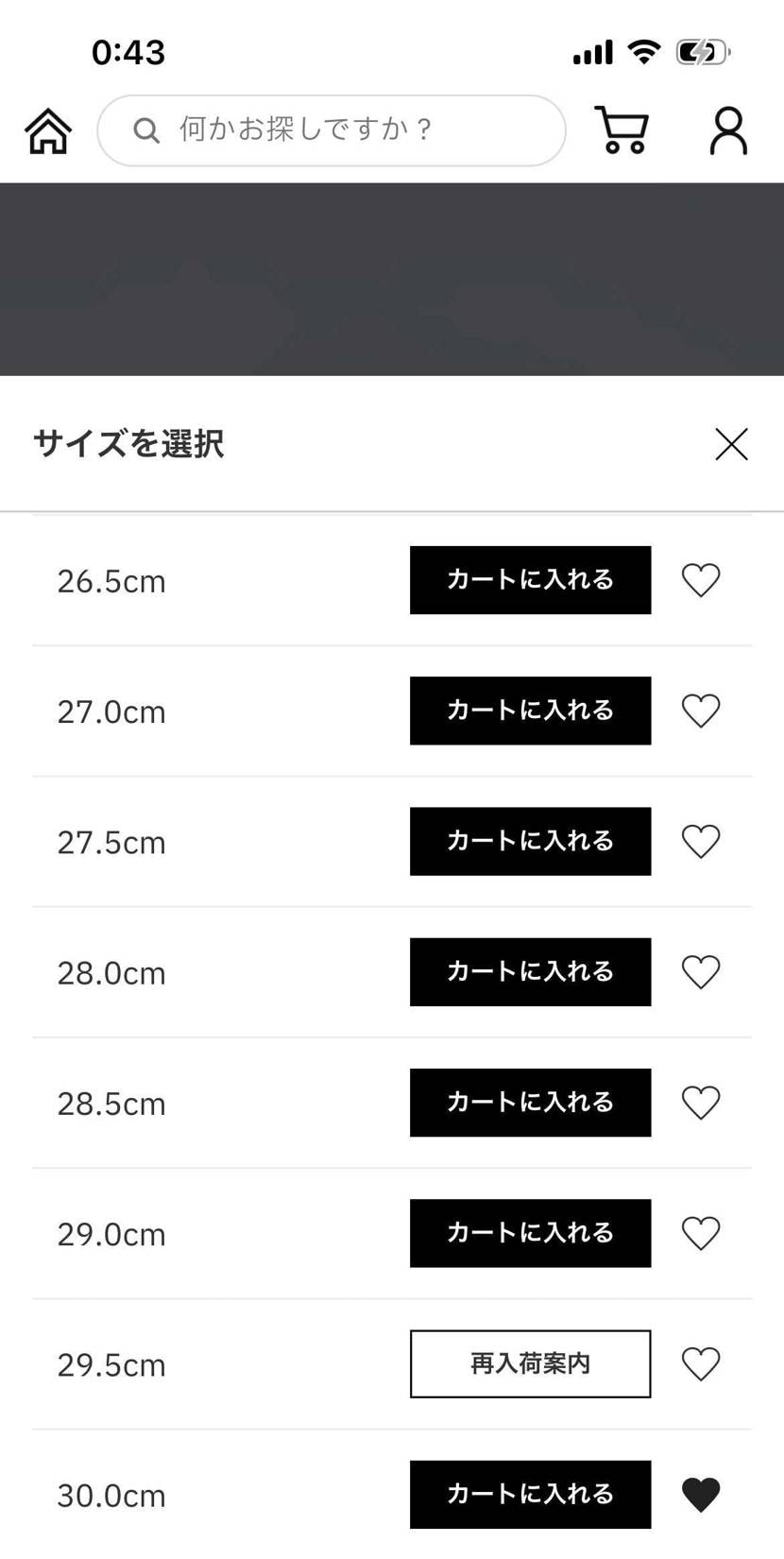
Task: Click the magnifying glass search icon
Action: [x=145, y=129]
